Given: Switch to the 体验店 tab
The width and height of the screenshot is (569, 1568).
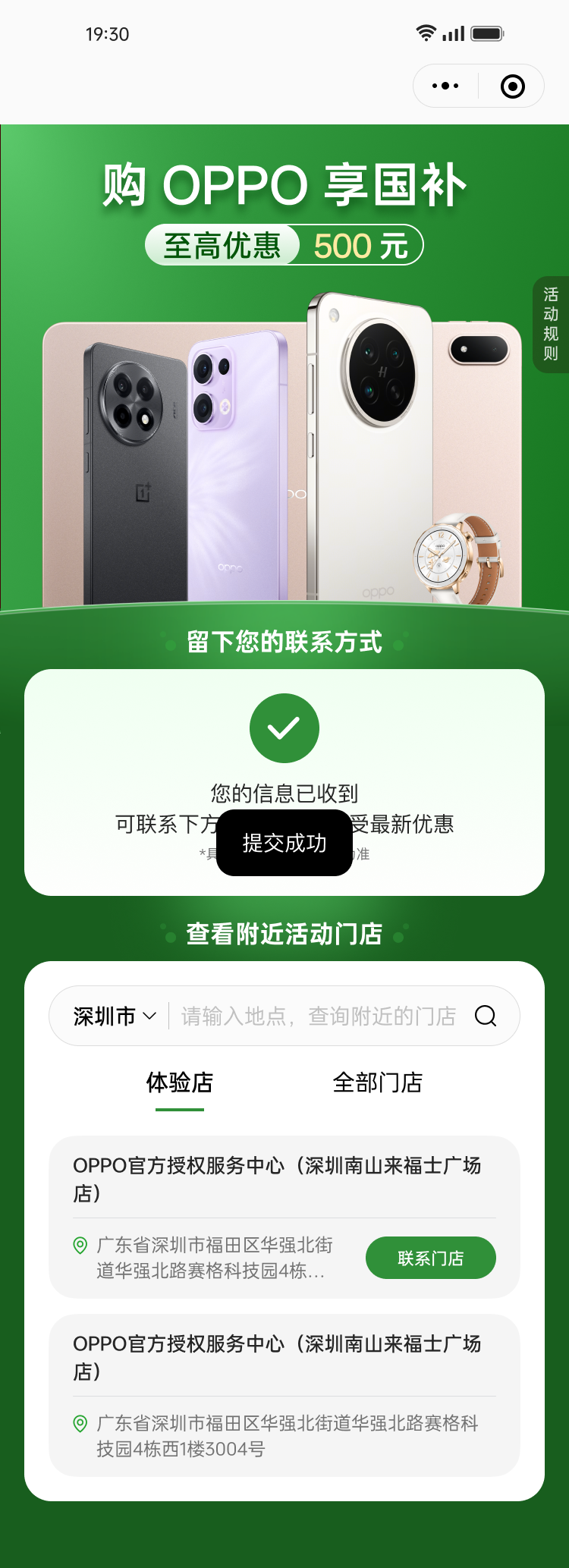Looking at the screenshot, I should pyautogui.click(x=180, y=1083).
